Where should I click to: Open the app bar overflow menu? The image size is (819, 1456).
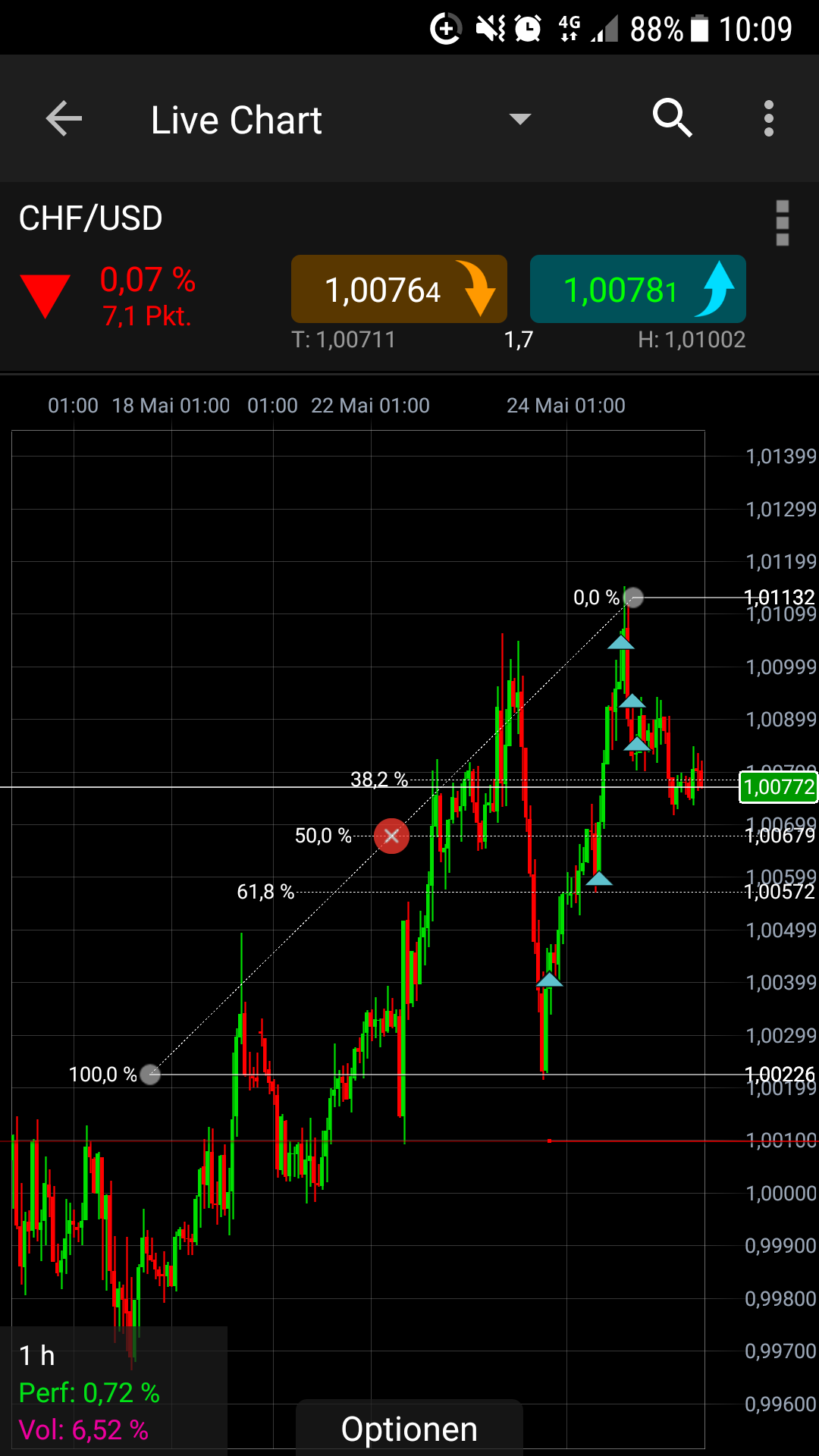click(768, 119)
